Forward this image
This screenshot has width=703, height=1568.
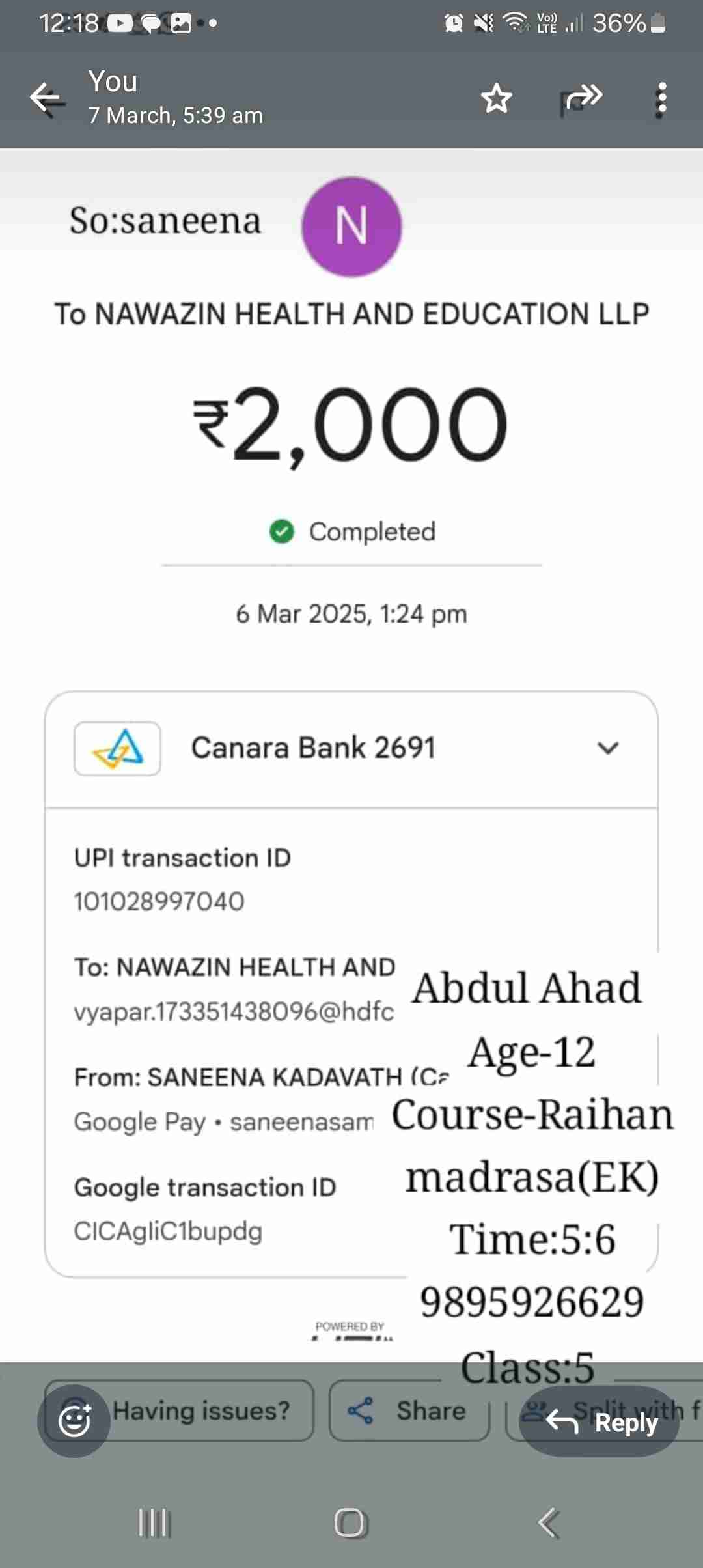coord(583,99)
